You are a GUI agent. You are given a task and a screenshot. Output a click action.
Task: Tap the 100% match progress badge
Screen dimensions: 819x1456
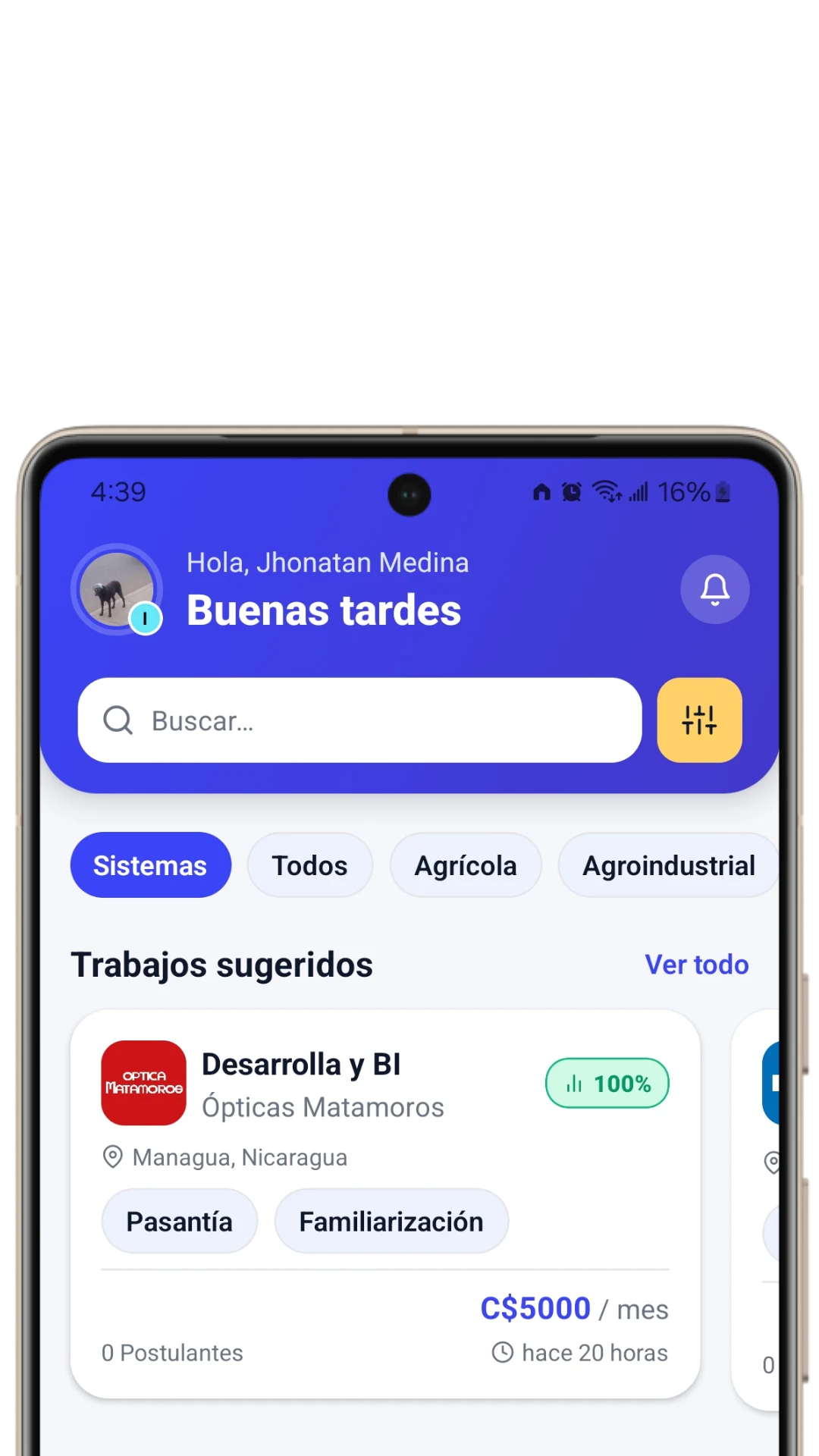[x=607, y=1083]
